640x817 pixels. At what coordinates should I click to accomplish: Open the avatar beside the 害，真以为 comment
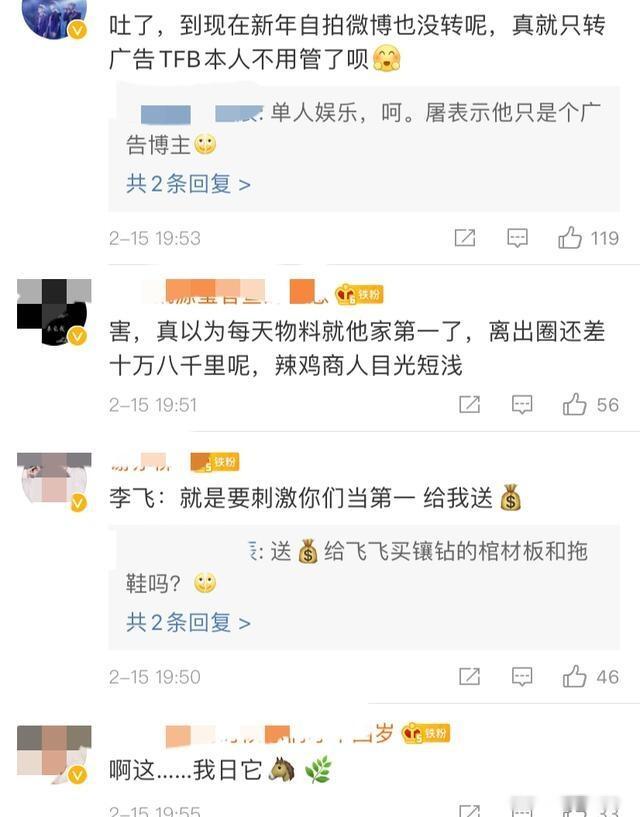(x=54, y=312)
